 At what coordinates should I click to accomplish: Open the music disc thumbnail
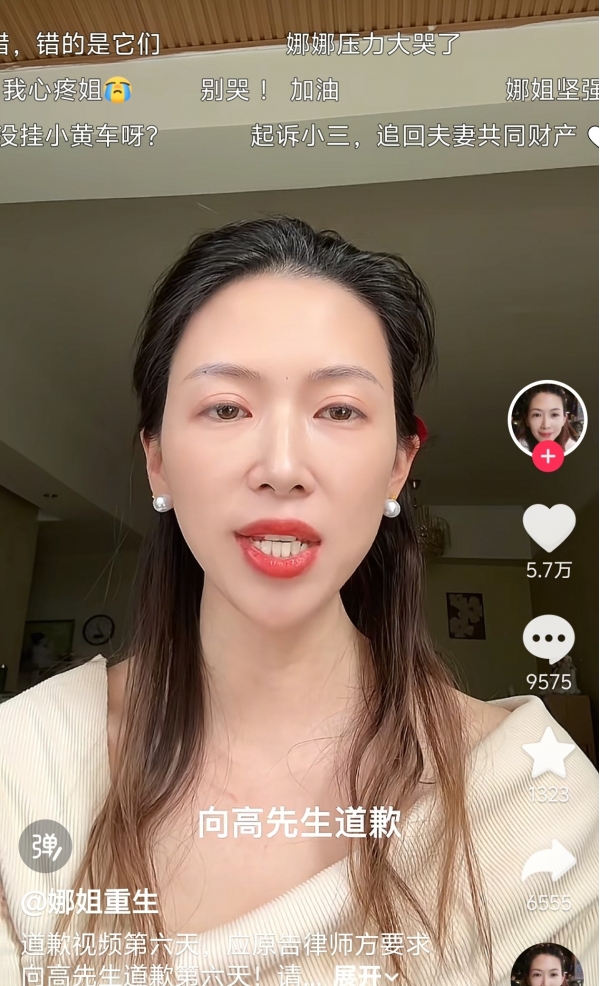coord(546,966)
